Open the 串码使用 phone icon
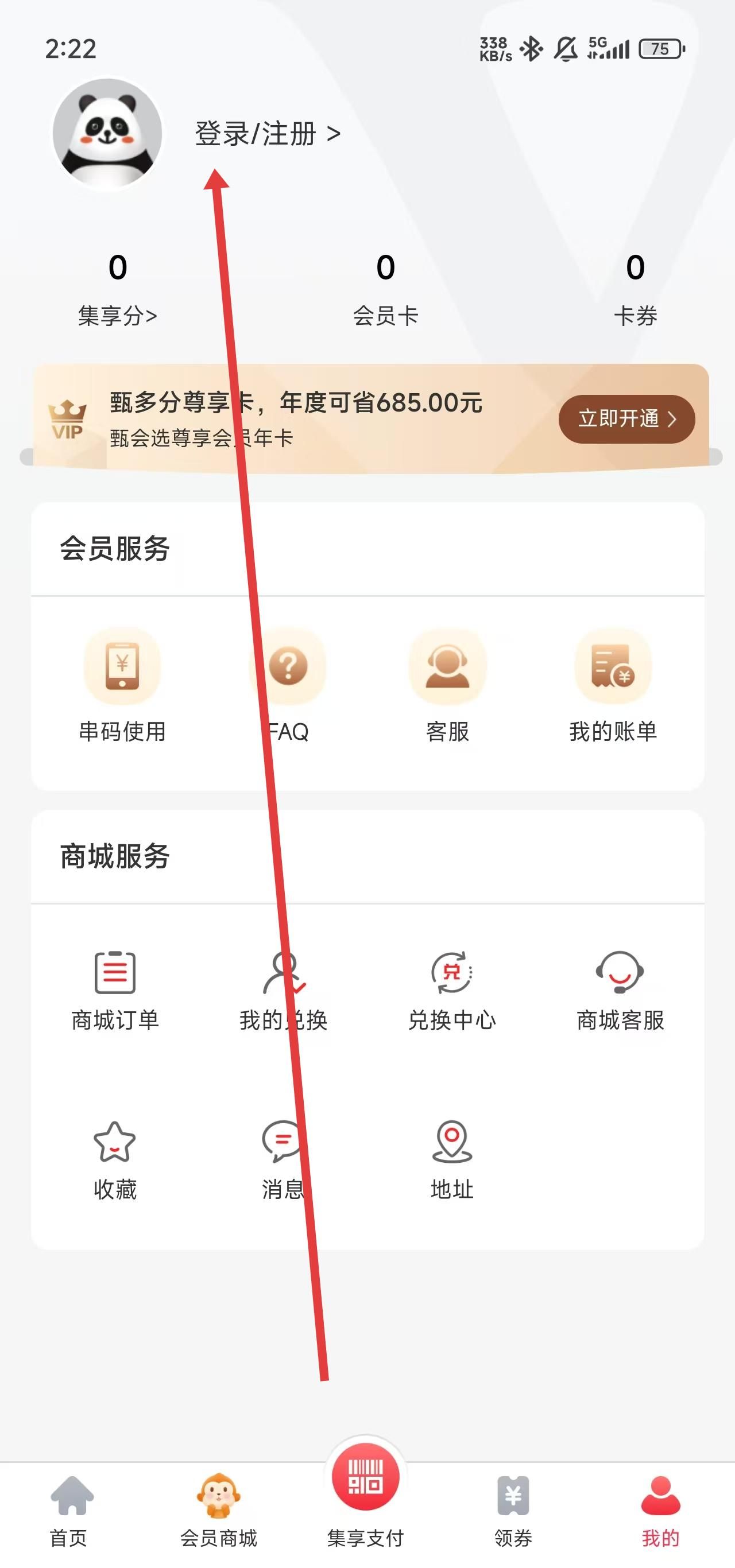This screenshot has width=735, height=1568. (122, 667)
